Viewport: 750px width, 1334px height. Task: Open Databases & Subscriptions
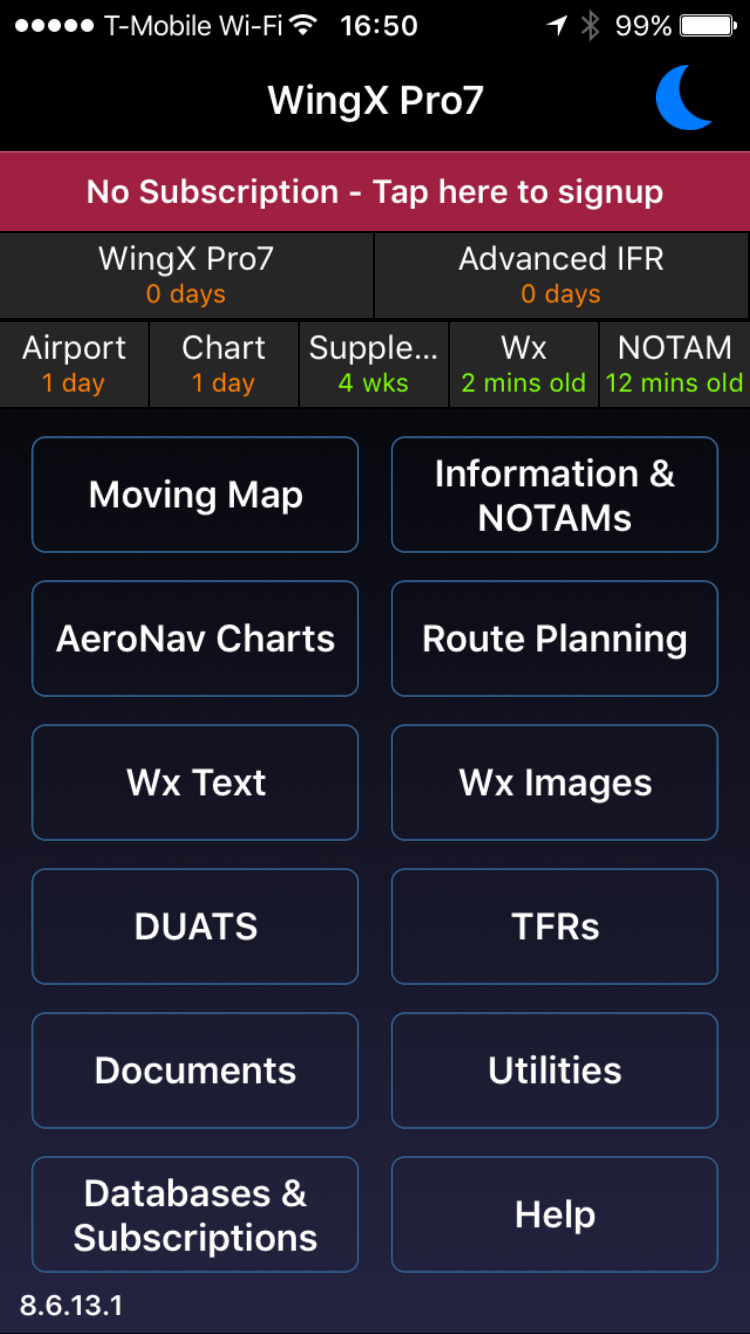click(195, 1215)
